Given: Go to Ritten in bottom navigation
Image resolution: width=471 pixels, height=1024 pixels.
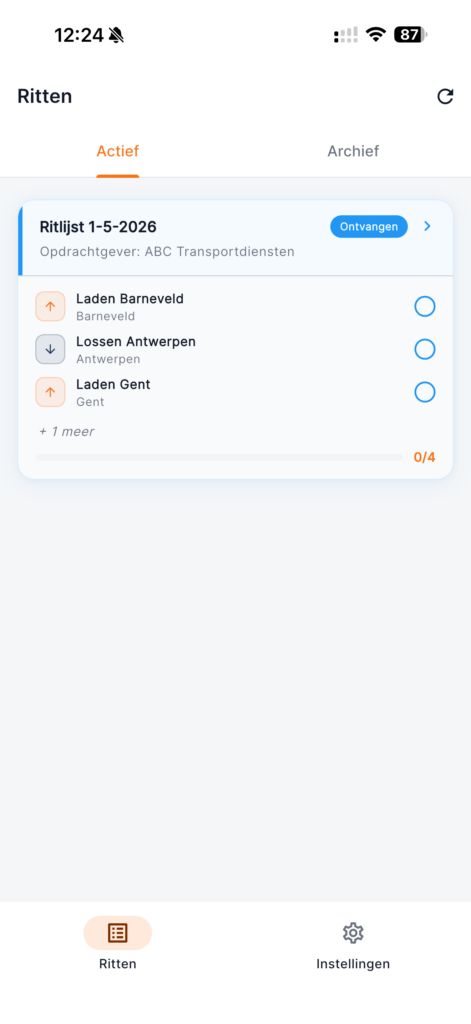Looking at the screenshot, I should pos(118,945).
